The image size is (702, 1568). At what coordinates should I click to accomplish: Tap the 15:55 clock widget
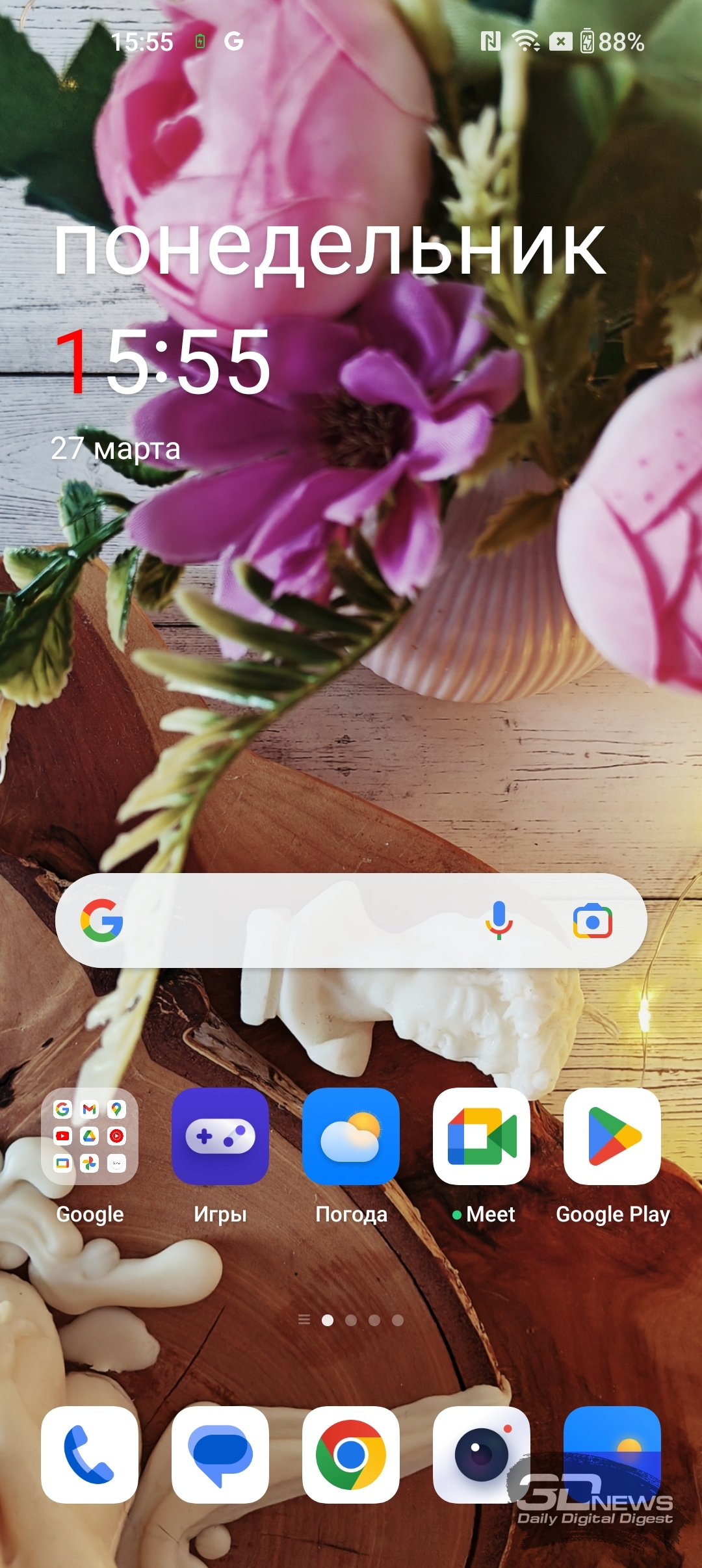tap(162, 361)
